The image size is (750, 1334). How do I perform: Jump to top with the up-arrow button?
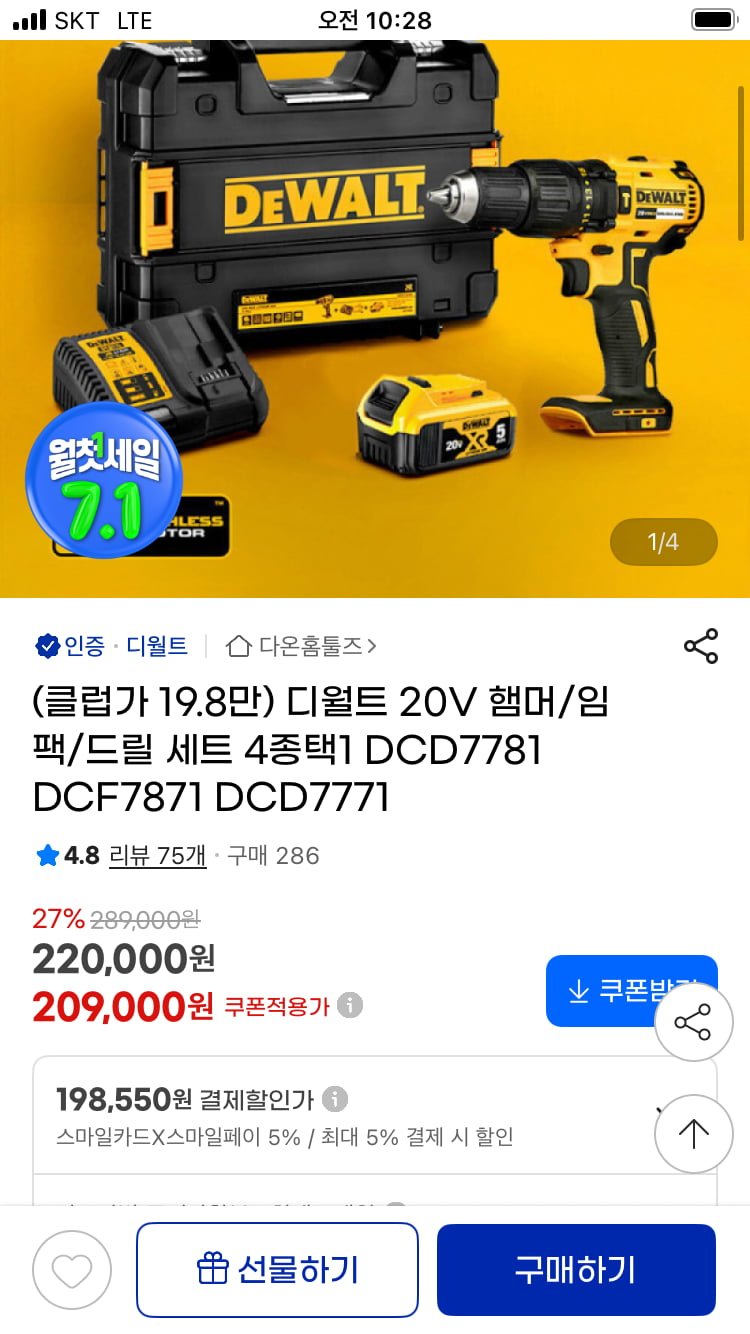(693, 1133)
